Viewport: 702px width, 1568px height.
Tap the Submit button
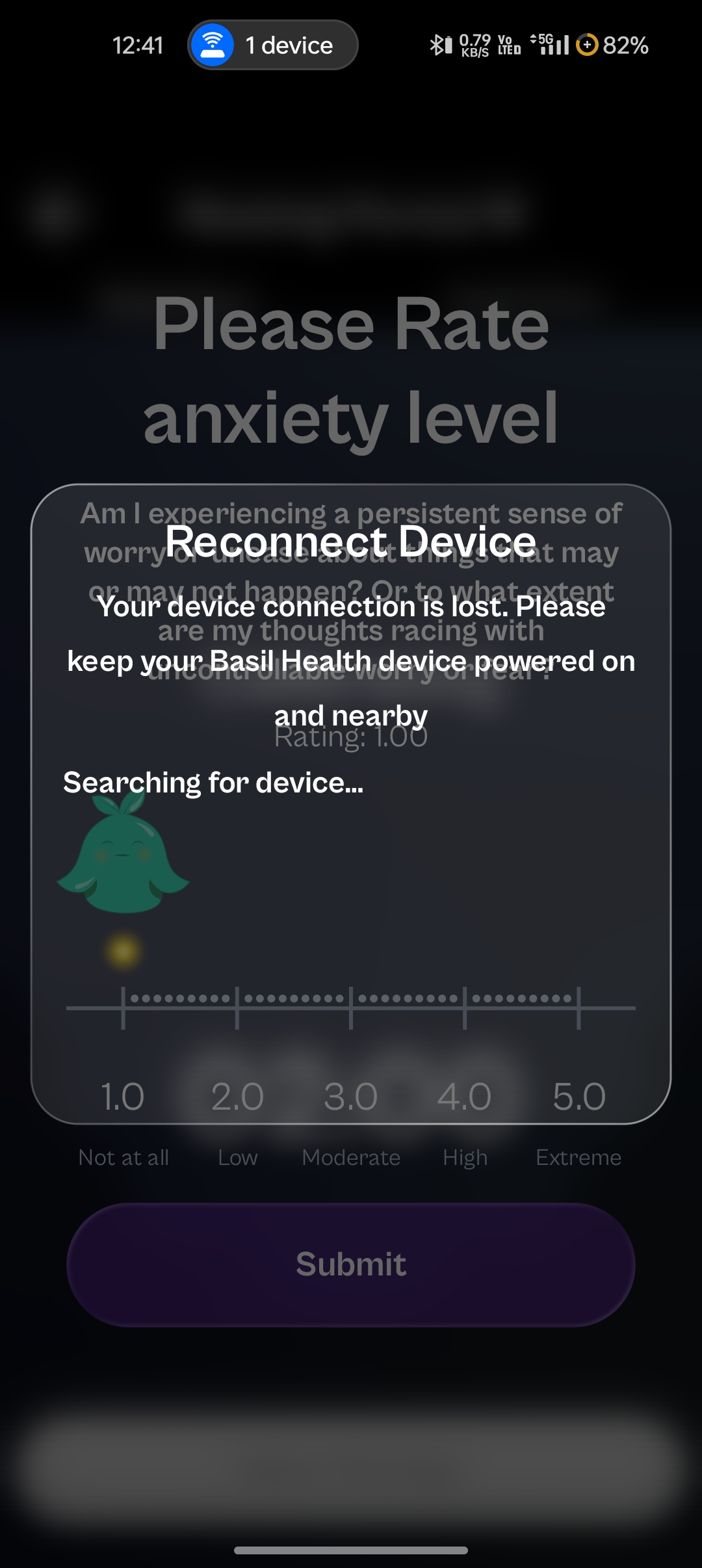(x=351, y=1264)
